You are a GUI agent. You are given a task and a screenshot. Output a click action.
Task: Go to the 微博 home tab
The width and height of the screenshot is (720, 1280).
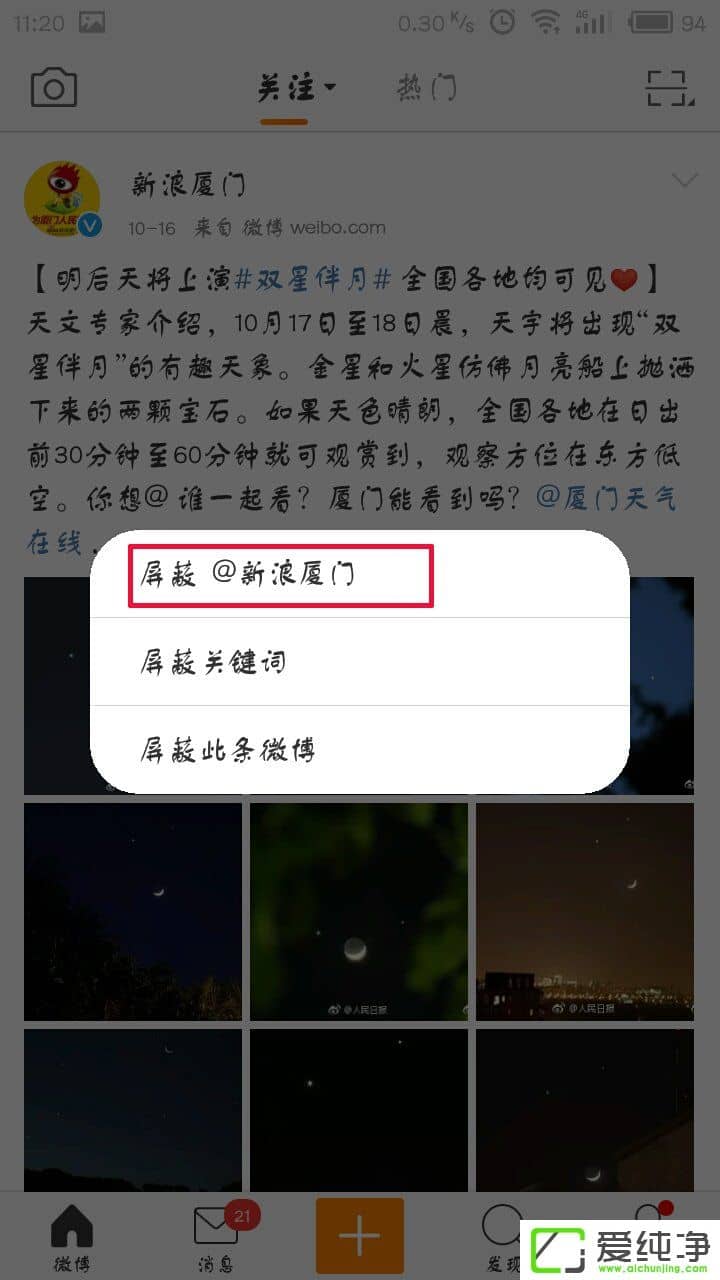coord(71,1236)
